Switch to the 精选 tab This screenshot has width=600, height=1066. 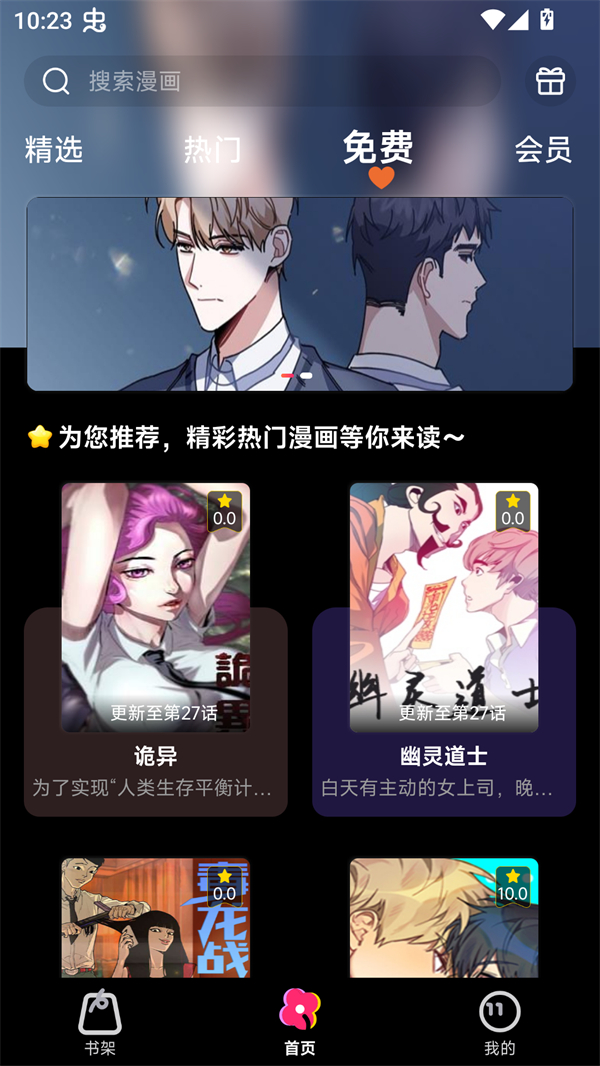(54, 150)
